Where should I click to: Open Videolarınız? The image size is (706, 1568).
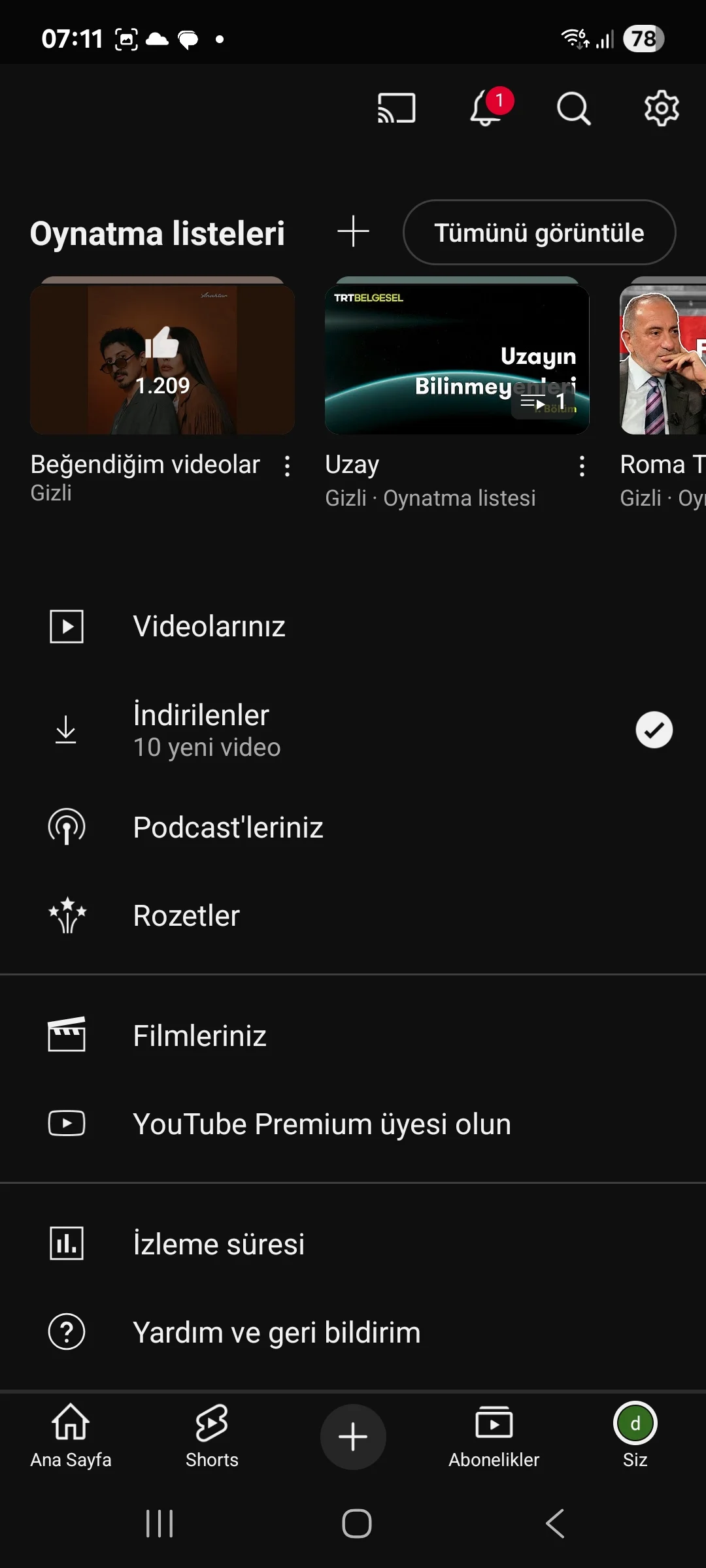pos(209,627)
